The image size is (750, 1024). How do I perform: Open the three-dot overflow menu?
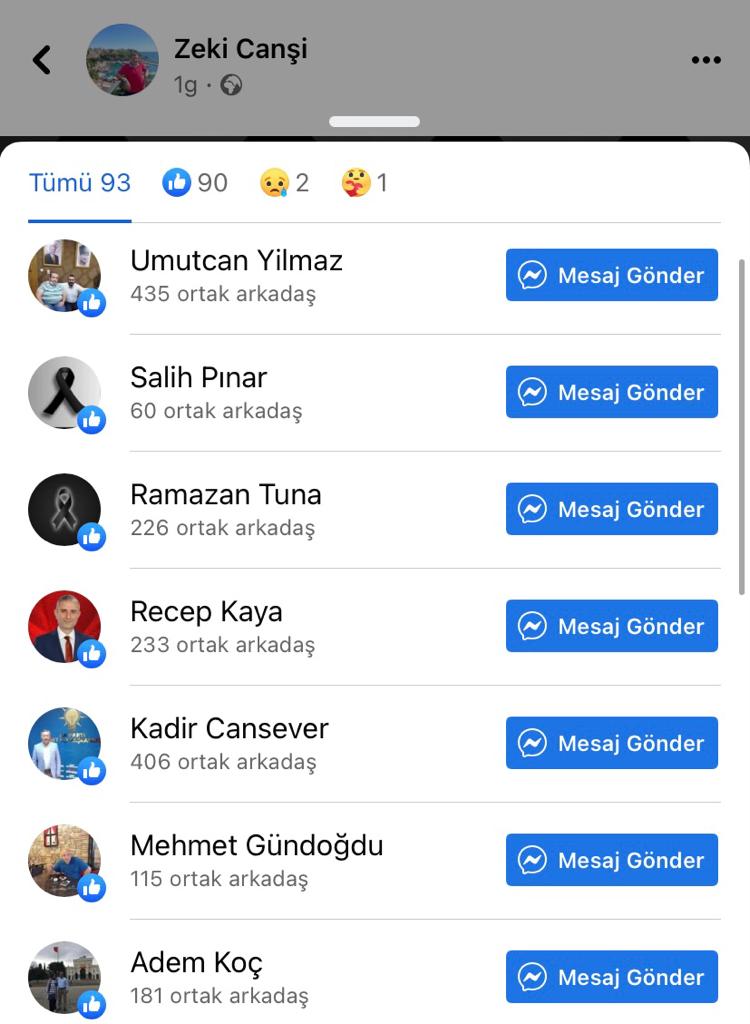(x=706, y=60)
